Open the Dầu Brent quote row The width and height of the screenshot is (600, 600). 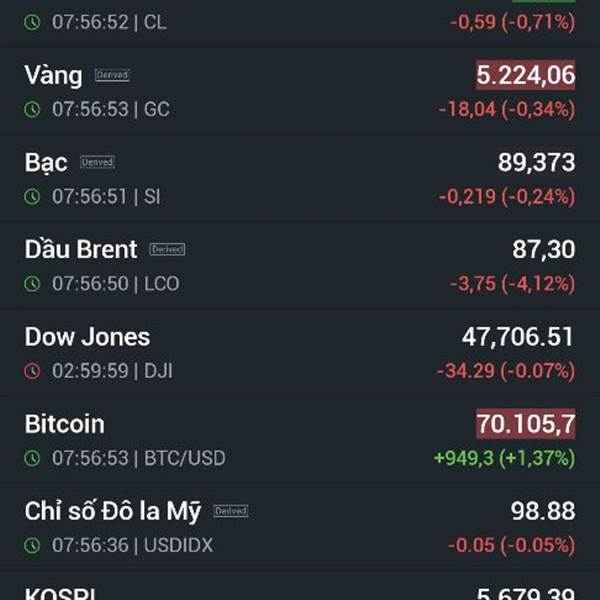tap(300, 266)
